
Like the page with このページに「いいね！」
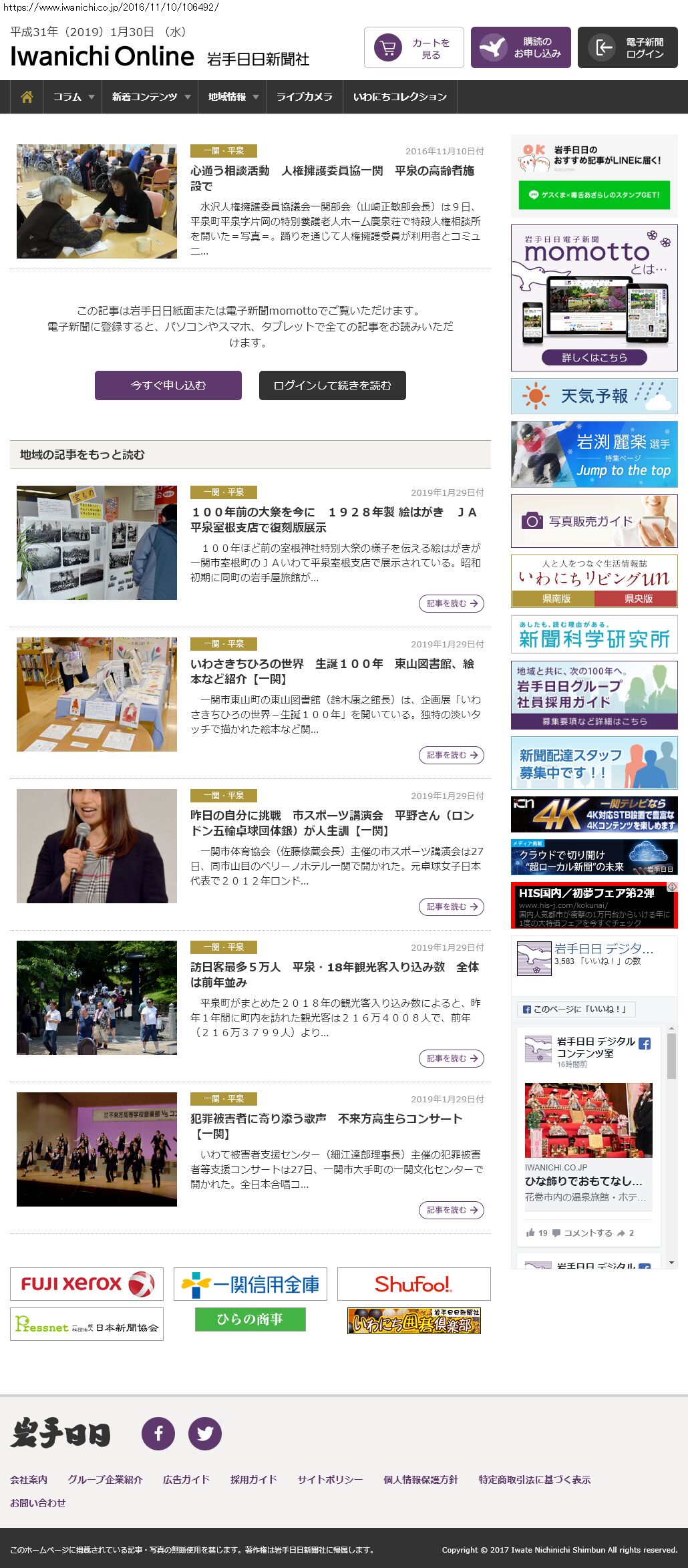576,1009
